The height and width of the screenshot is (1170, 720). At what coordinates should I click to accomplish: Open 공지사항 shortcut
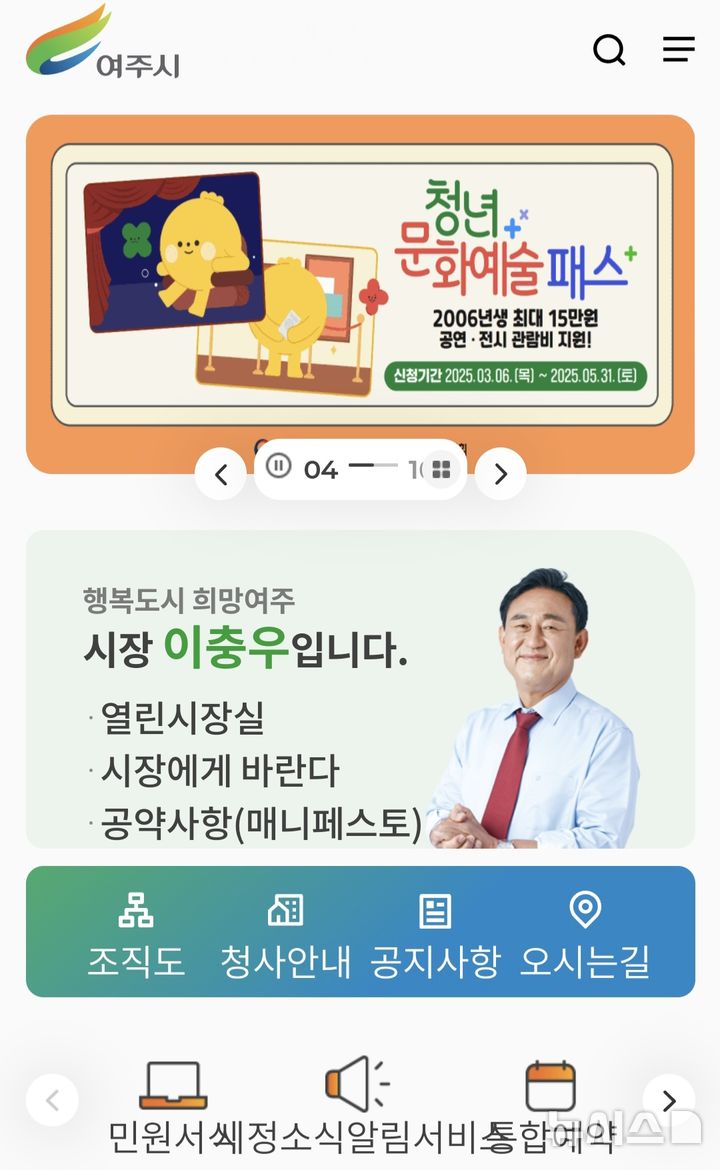(435, 935)
